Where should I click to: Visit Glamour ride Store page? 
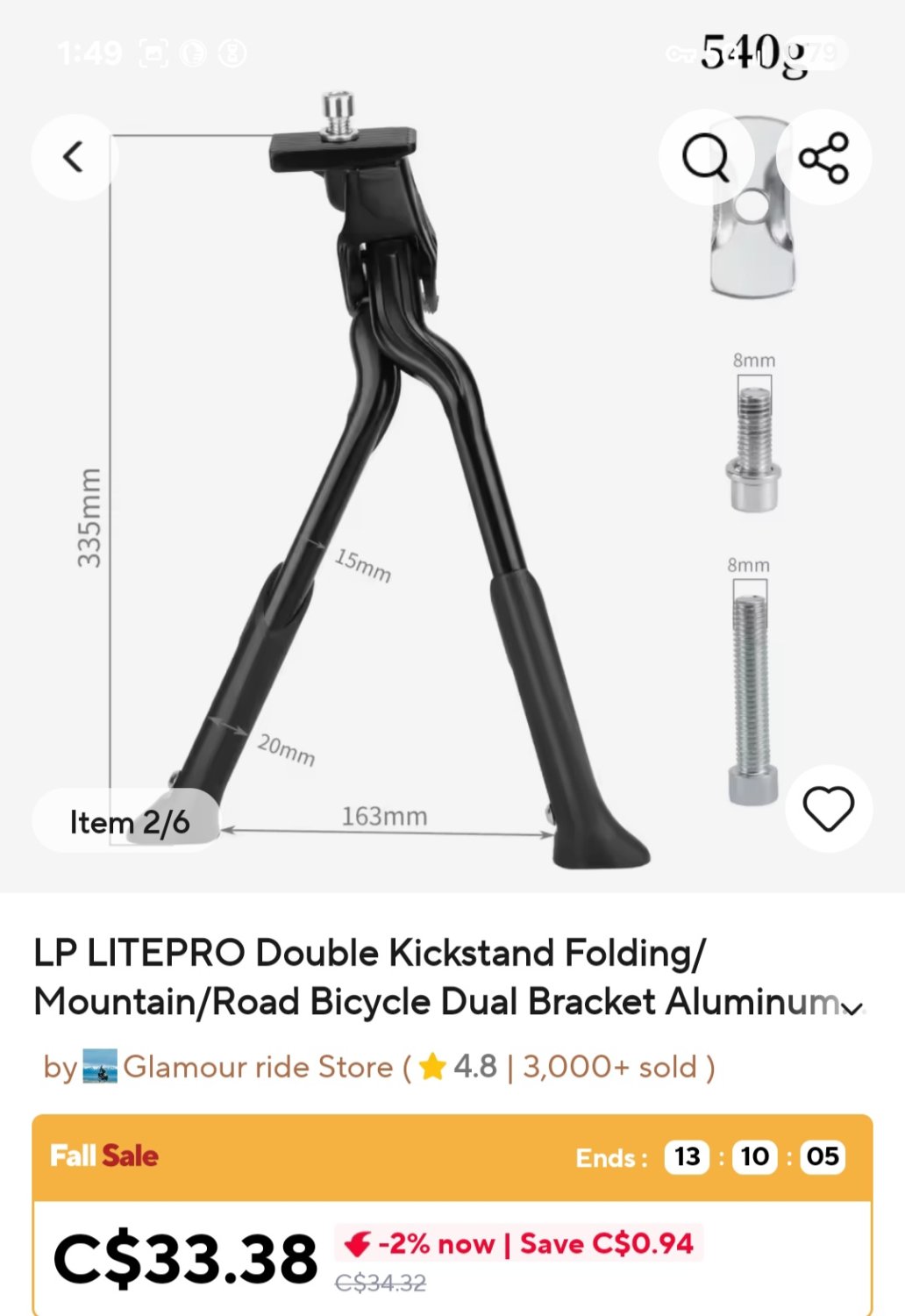pos(258,1067)
